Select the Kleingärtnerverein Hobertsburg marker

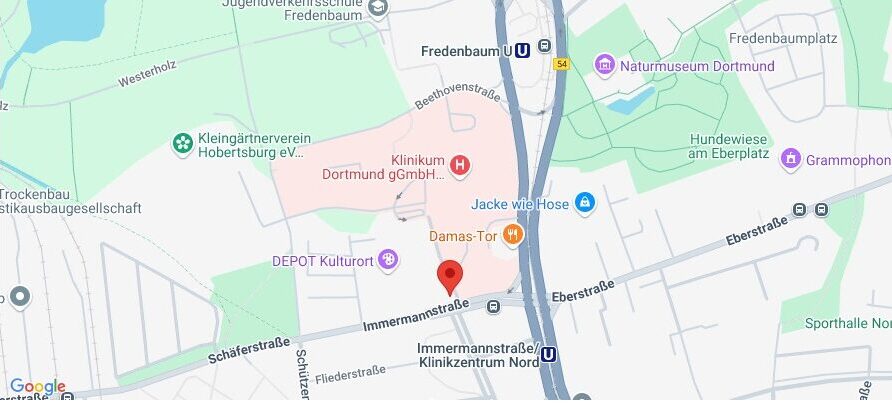tap(182, 144)
